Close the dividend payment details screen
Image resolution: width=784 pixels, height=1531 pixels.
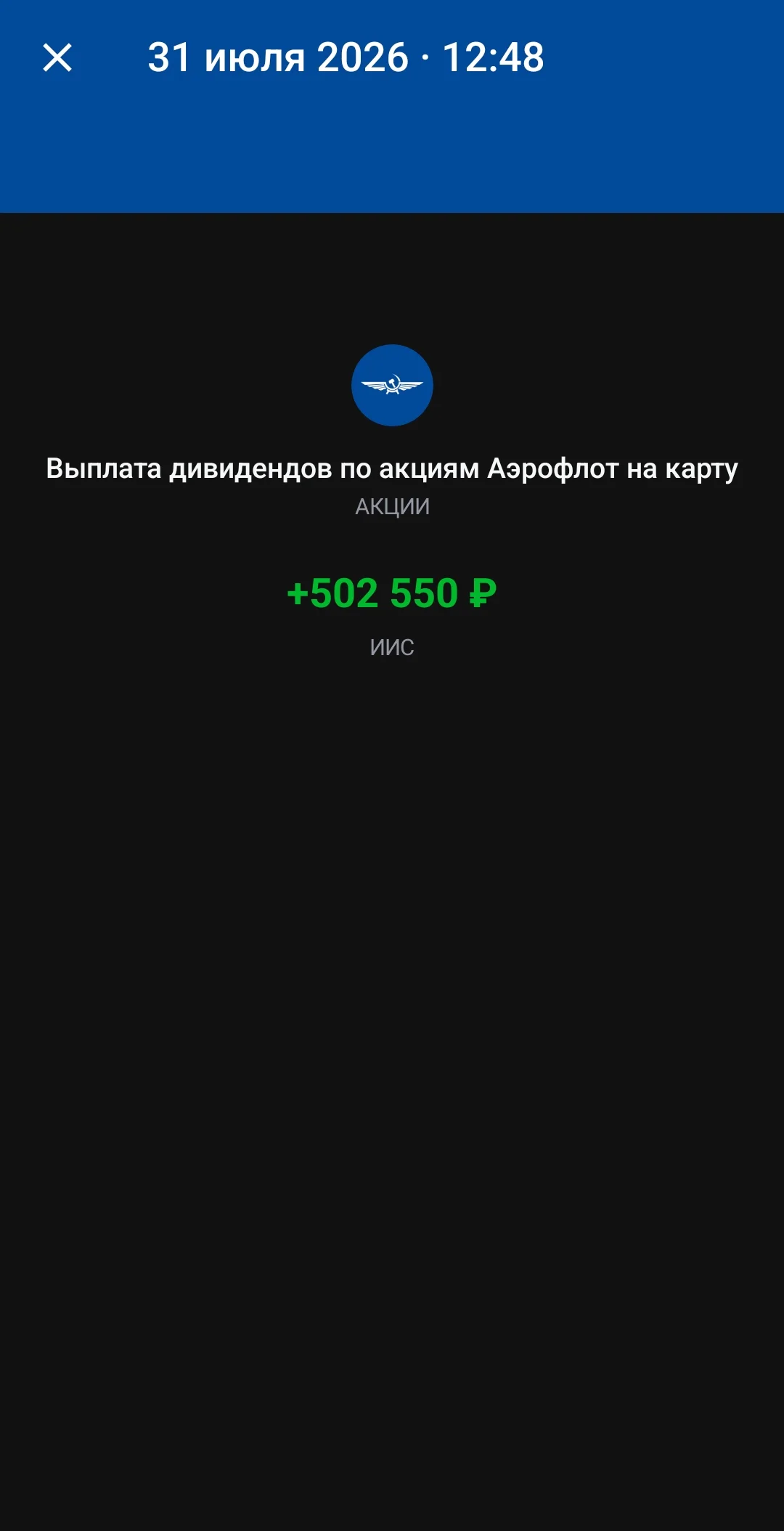click(57, 57)
